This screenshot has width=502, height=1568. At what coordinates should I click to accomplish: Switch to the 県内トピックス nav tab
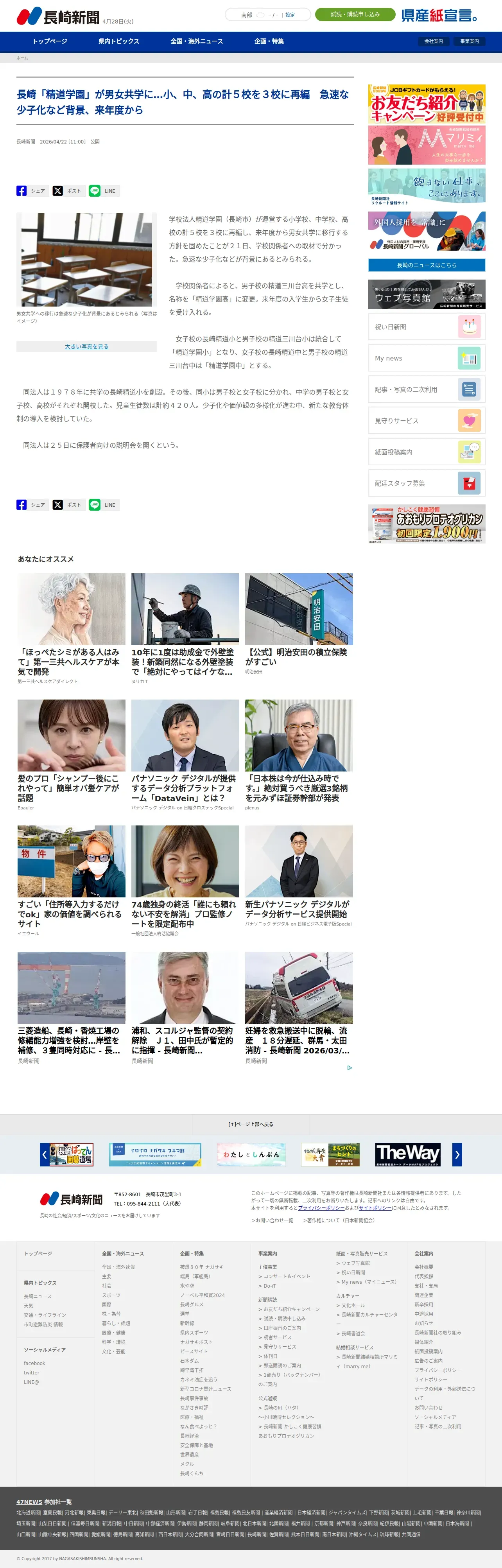click(118, 41)
